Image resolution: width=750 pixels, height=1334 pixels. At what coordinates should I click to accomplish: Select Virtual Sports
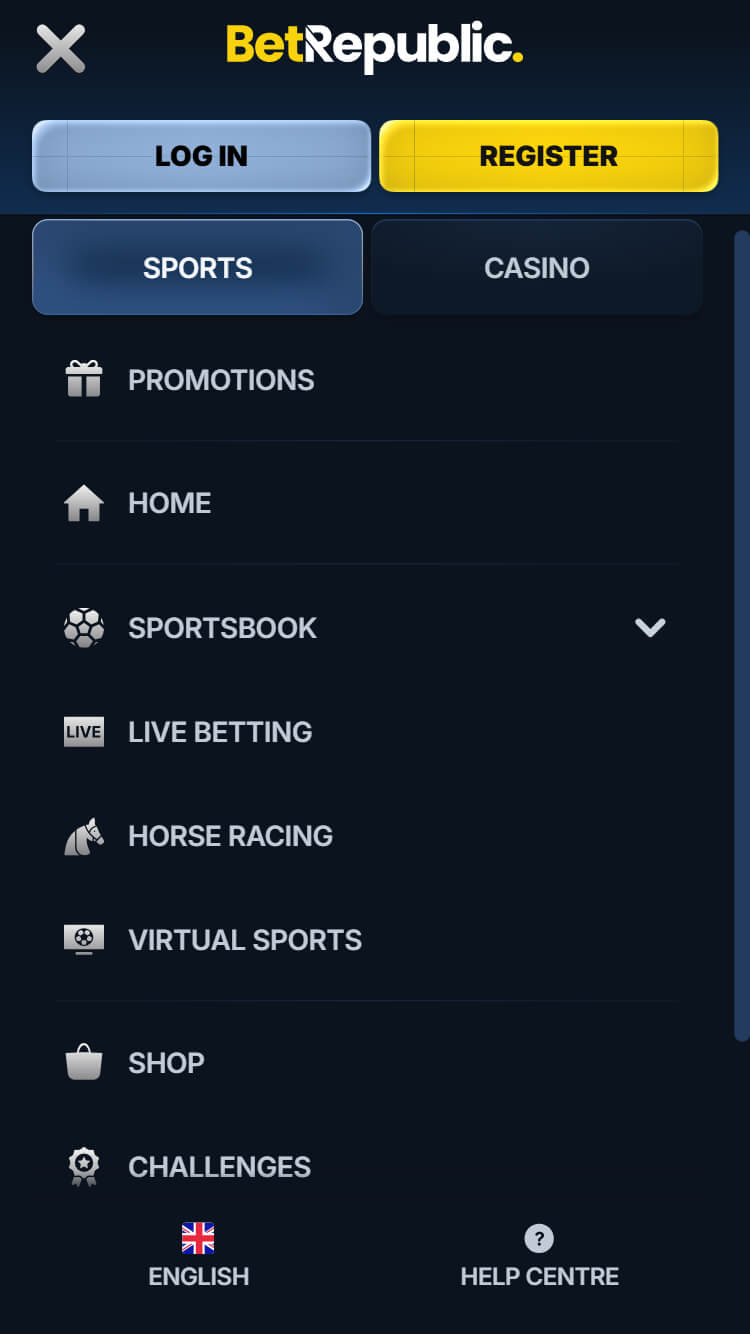[245, 940]
